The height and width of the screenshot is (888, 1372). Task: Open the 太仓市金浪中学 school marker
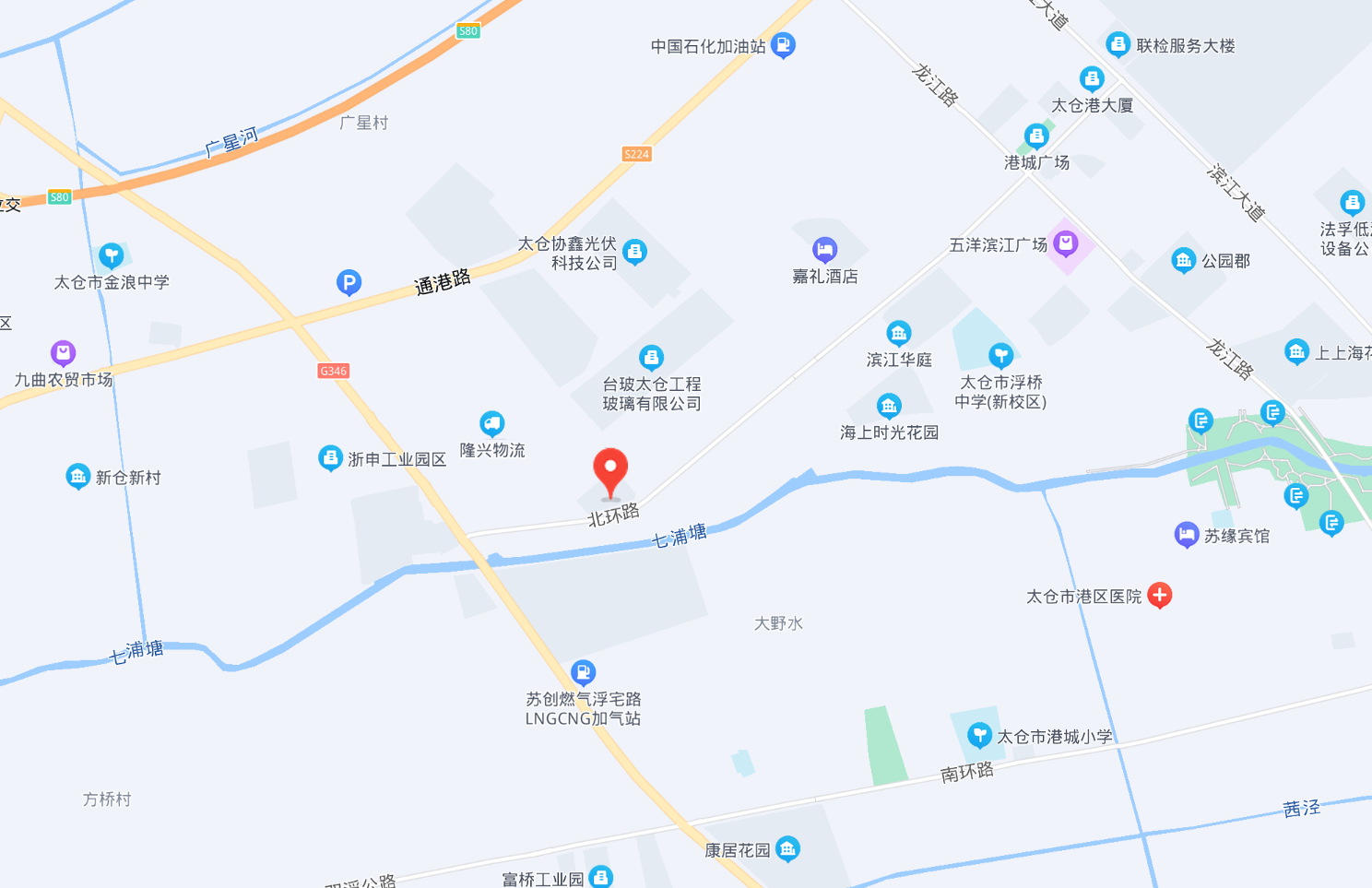(x=111, y=255)
